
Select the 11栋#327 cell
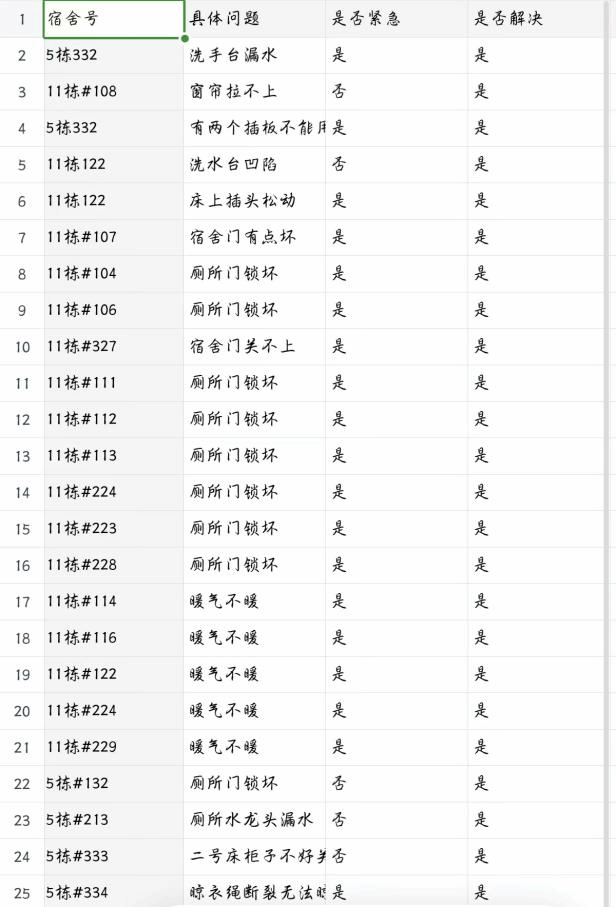tap(113, 347)
